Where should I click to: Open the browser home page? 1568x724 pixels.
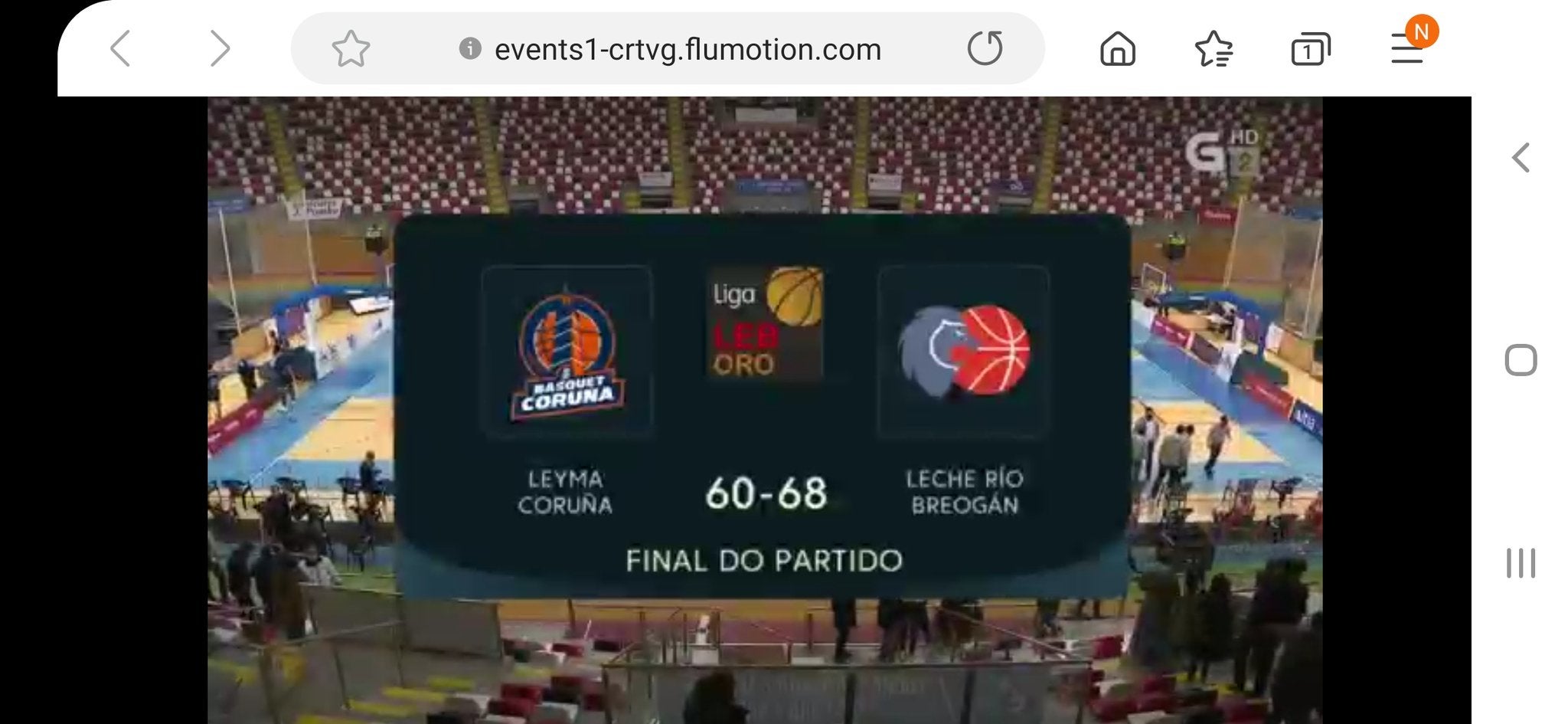1117,50
